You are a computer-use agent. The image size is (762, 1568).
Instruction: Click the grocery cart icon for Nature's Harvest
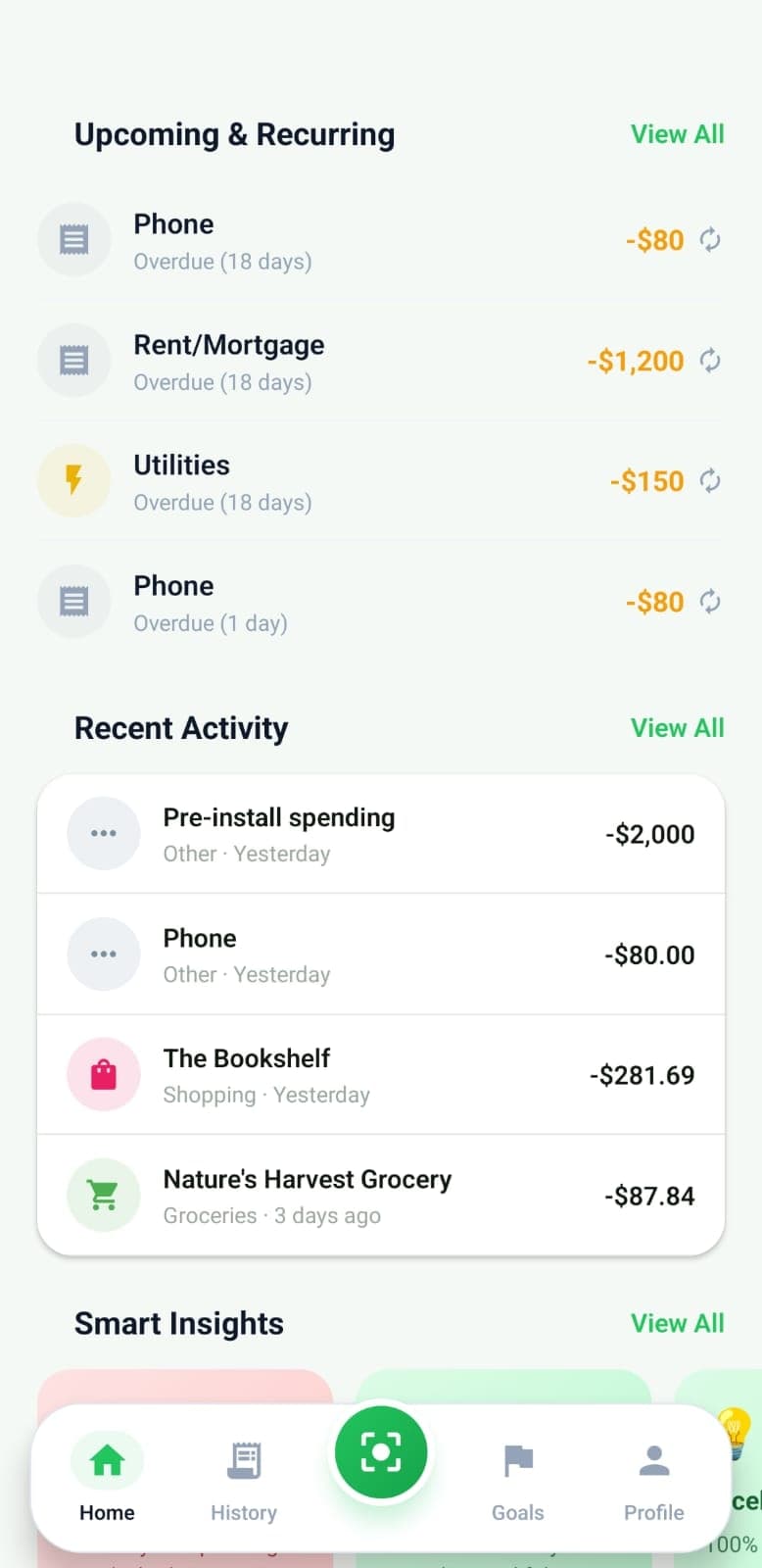click(103, 1195)
